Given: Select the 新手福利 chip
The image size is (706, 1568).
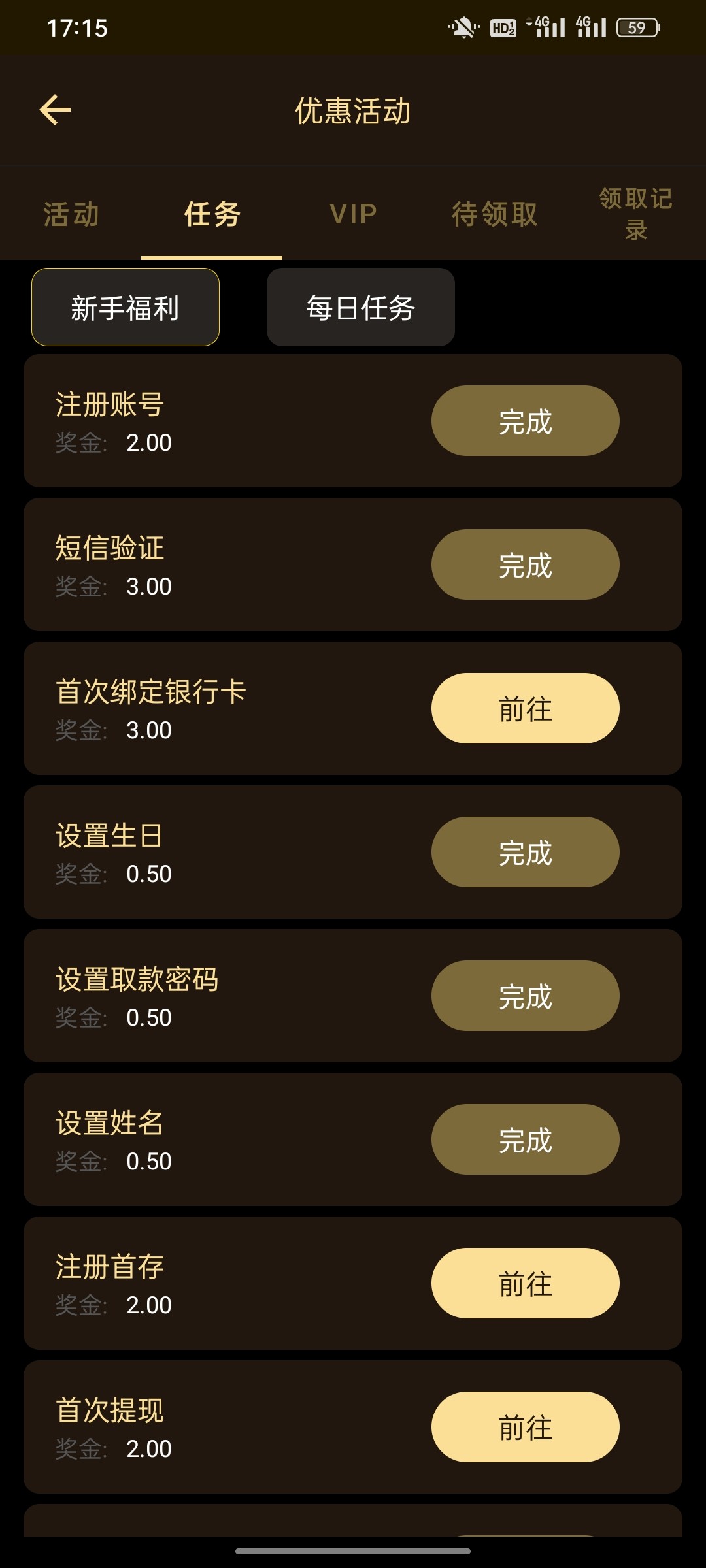Looking at the screenshot, I should (x=126, y=307).
